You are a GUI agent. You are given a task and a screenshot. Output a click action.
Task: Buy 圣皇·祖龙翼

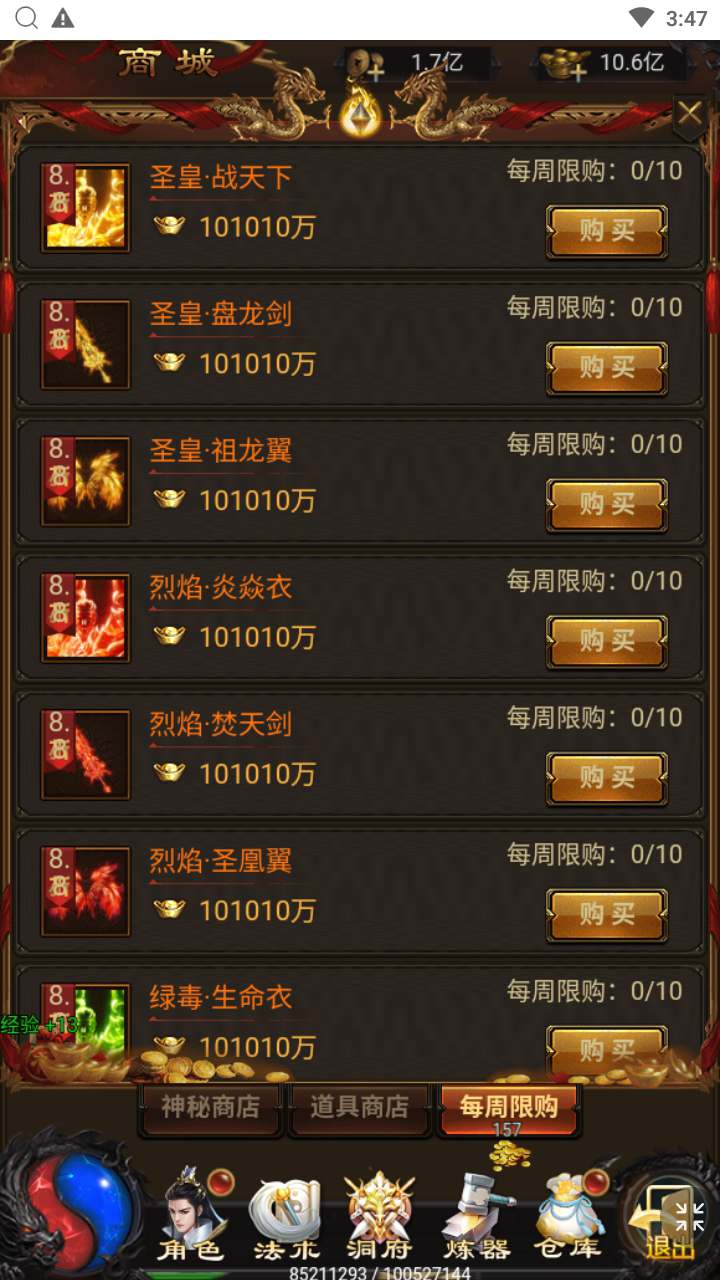click(607, 505)
